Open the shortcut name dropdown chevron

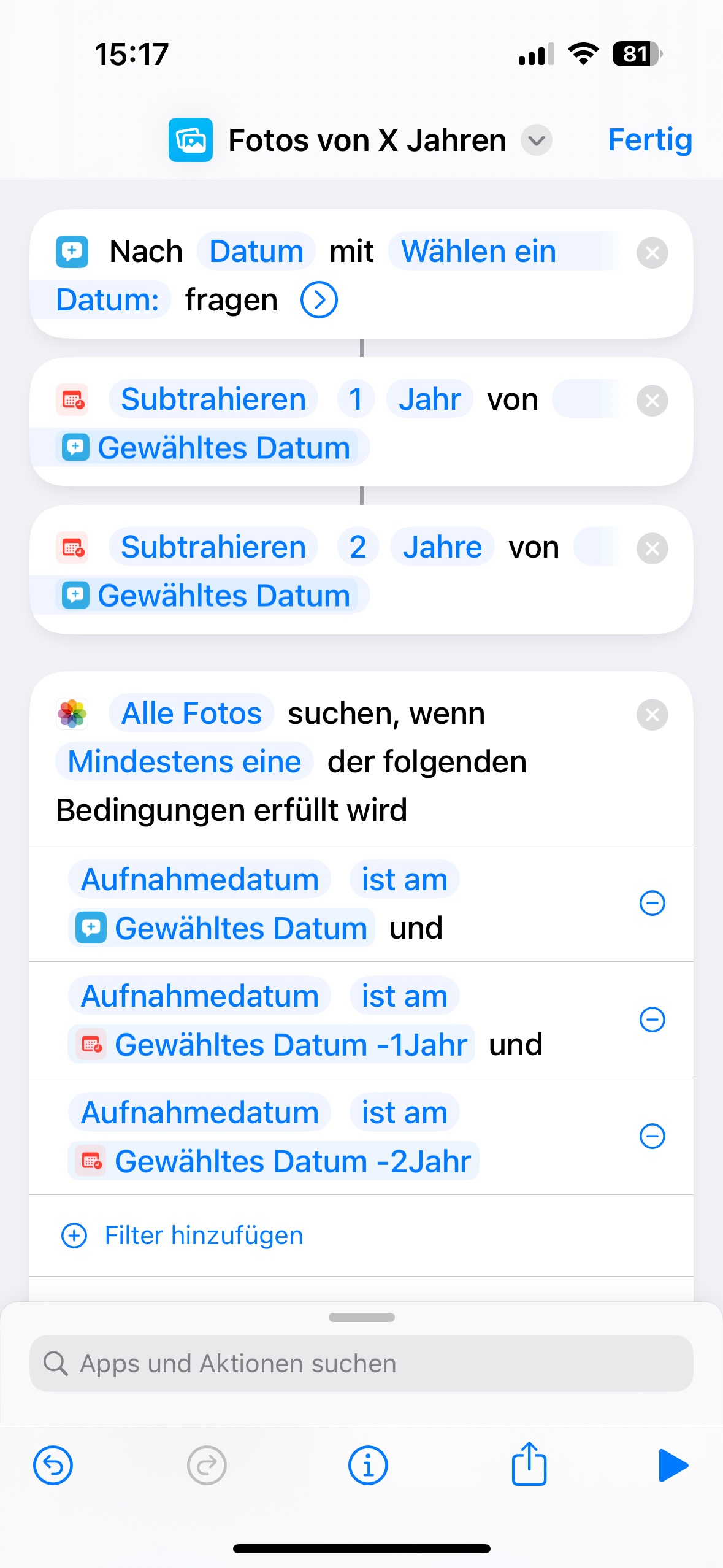(537, 140)
